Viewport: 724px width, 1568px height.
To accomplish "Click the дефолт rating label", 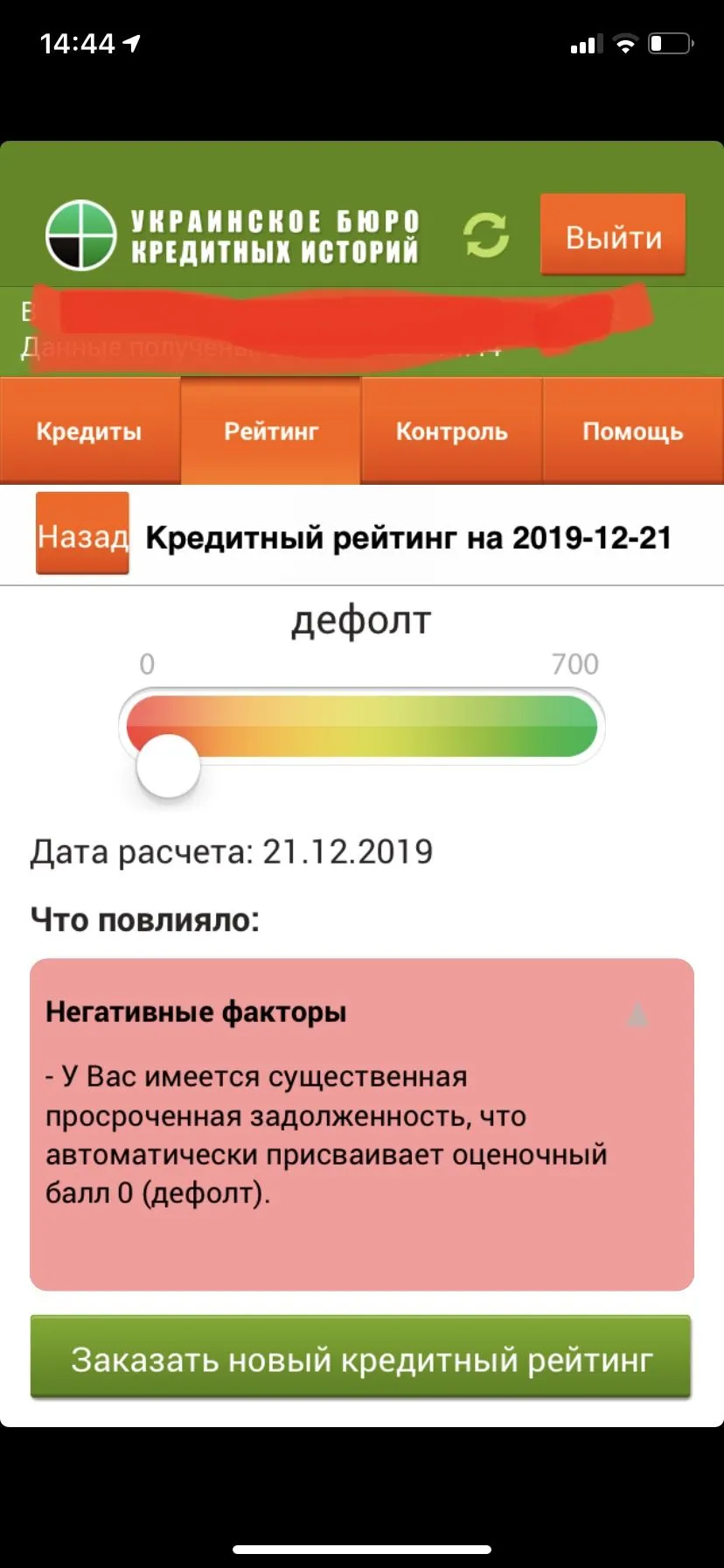I will pyautogui.click(x=362, y=621).
